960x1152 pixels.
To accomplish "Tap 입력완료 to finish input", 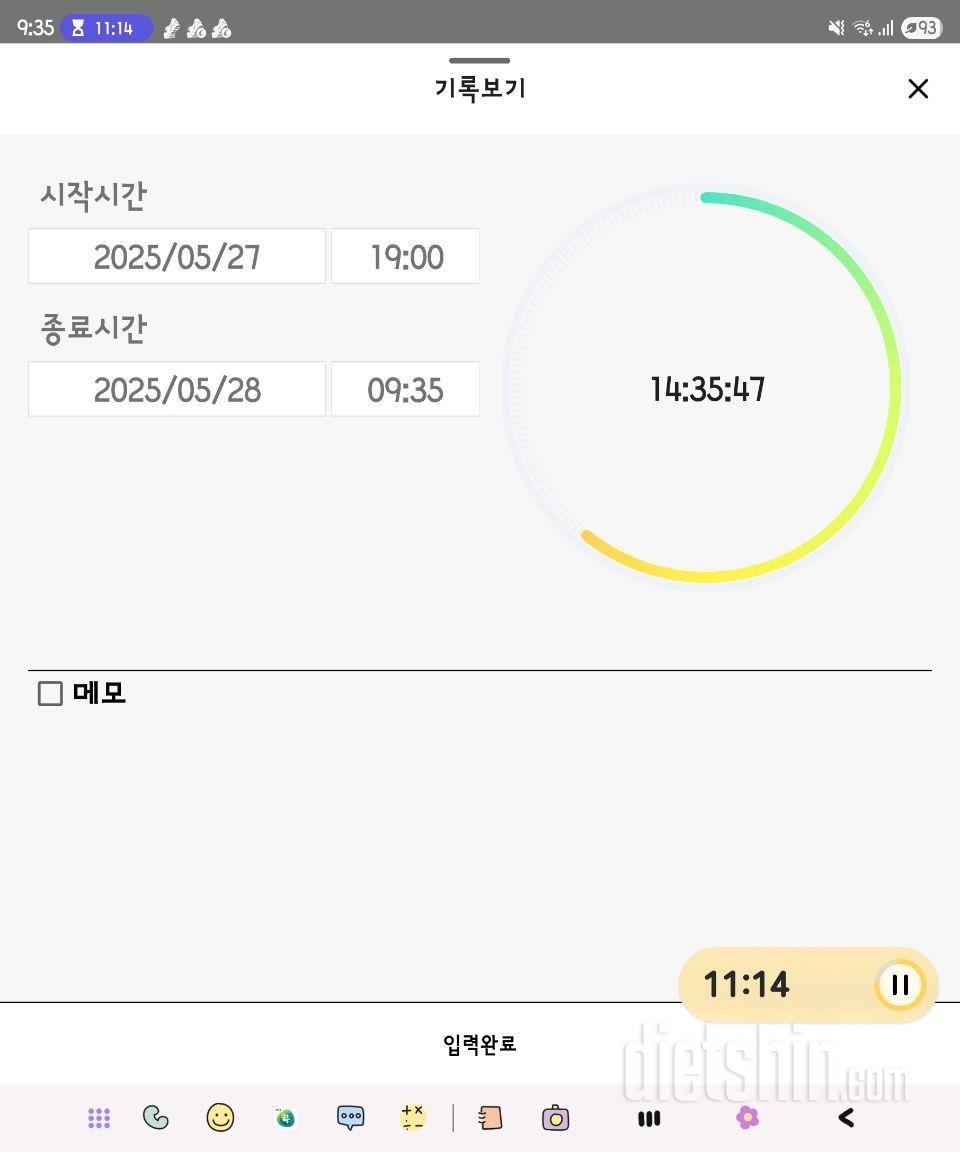I will (x=480, y=1044).
